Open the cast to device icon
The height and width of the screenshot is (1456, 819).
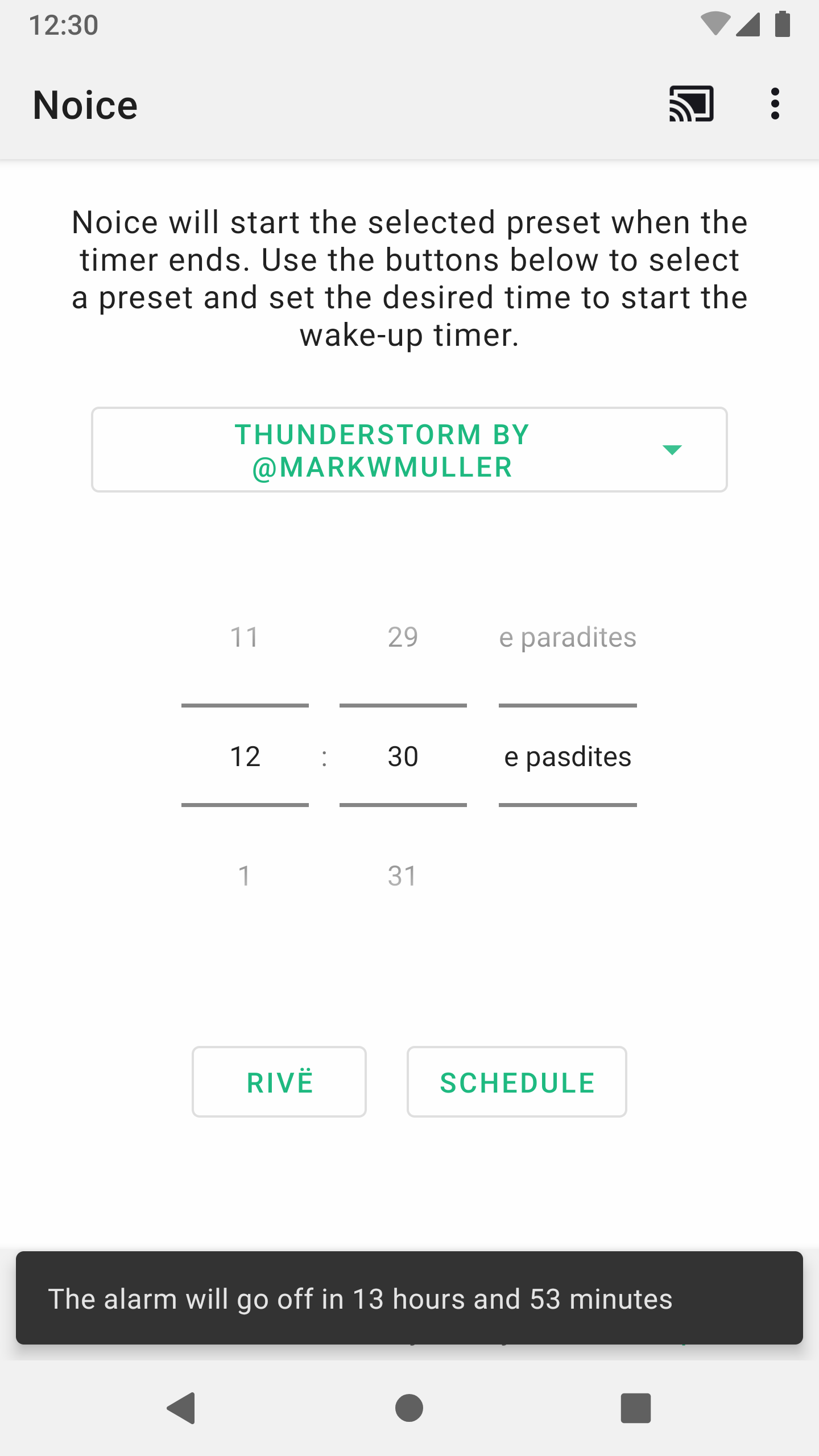pos(691,104)
